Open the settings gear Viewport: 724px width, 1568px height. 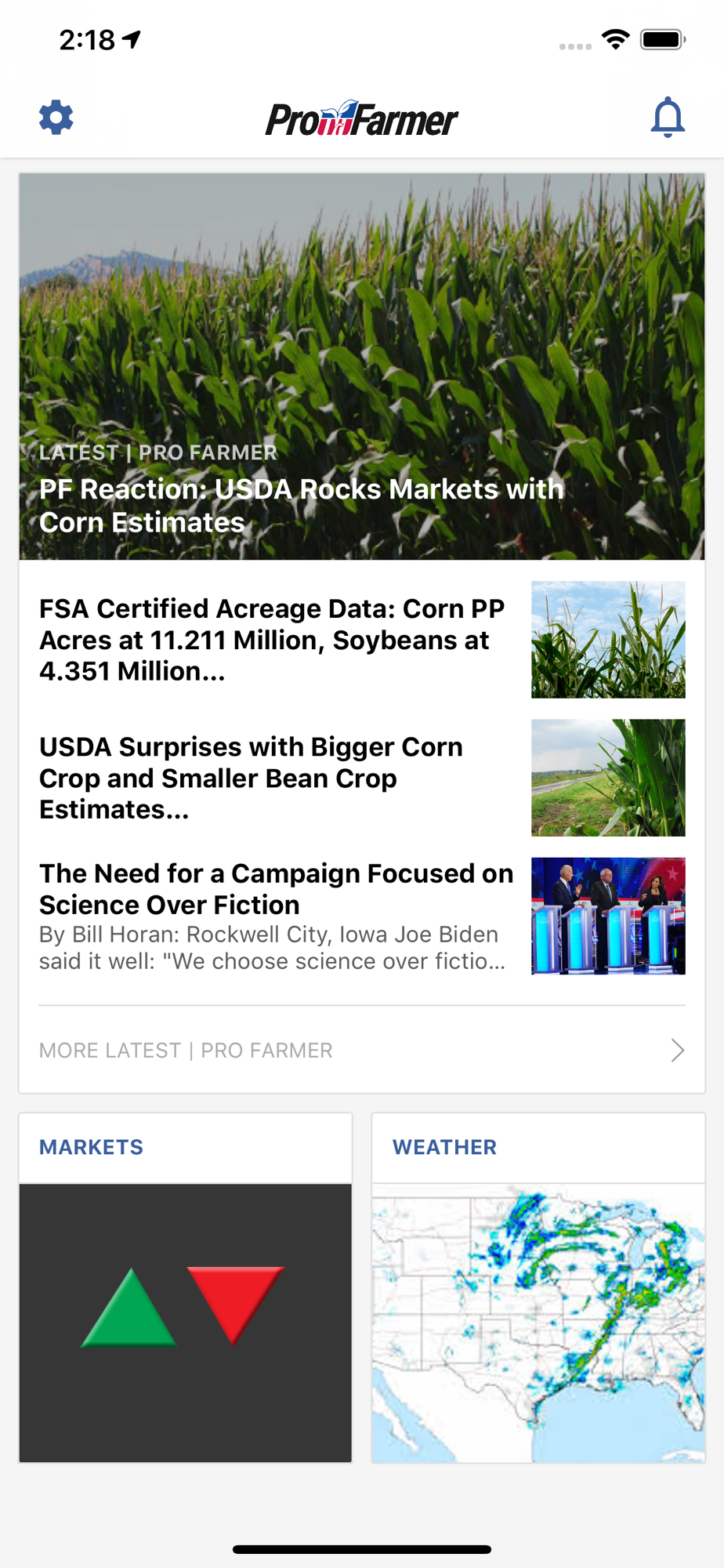click(x=56, y=118)
